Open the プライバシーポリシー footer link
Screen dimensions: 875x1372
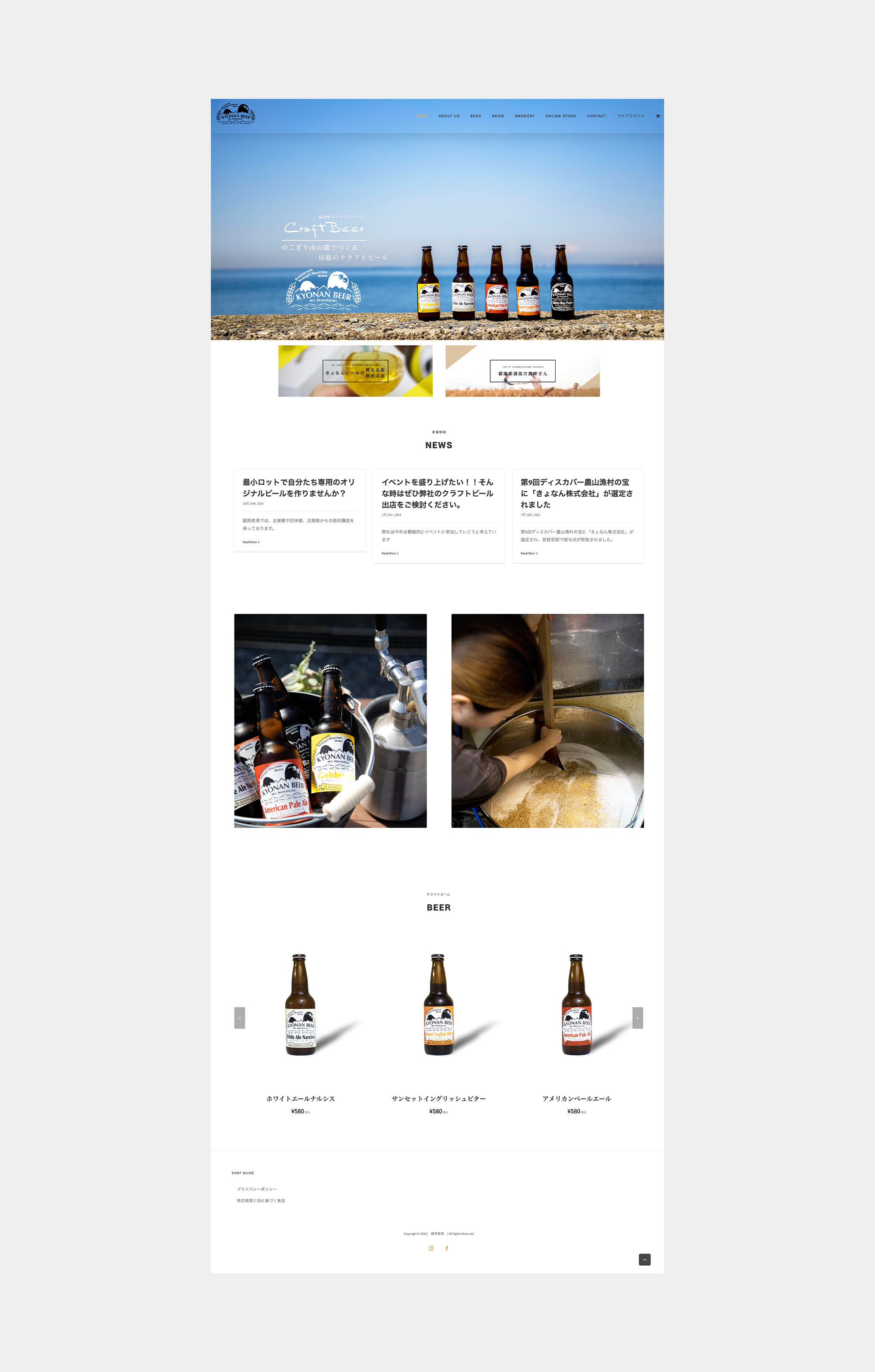click(257, 1189)
